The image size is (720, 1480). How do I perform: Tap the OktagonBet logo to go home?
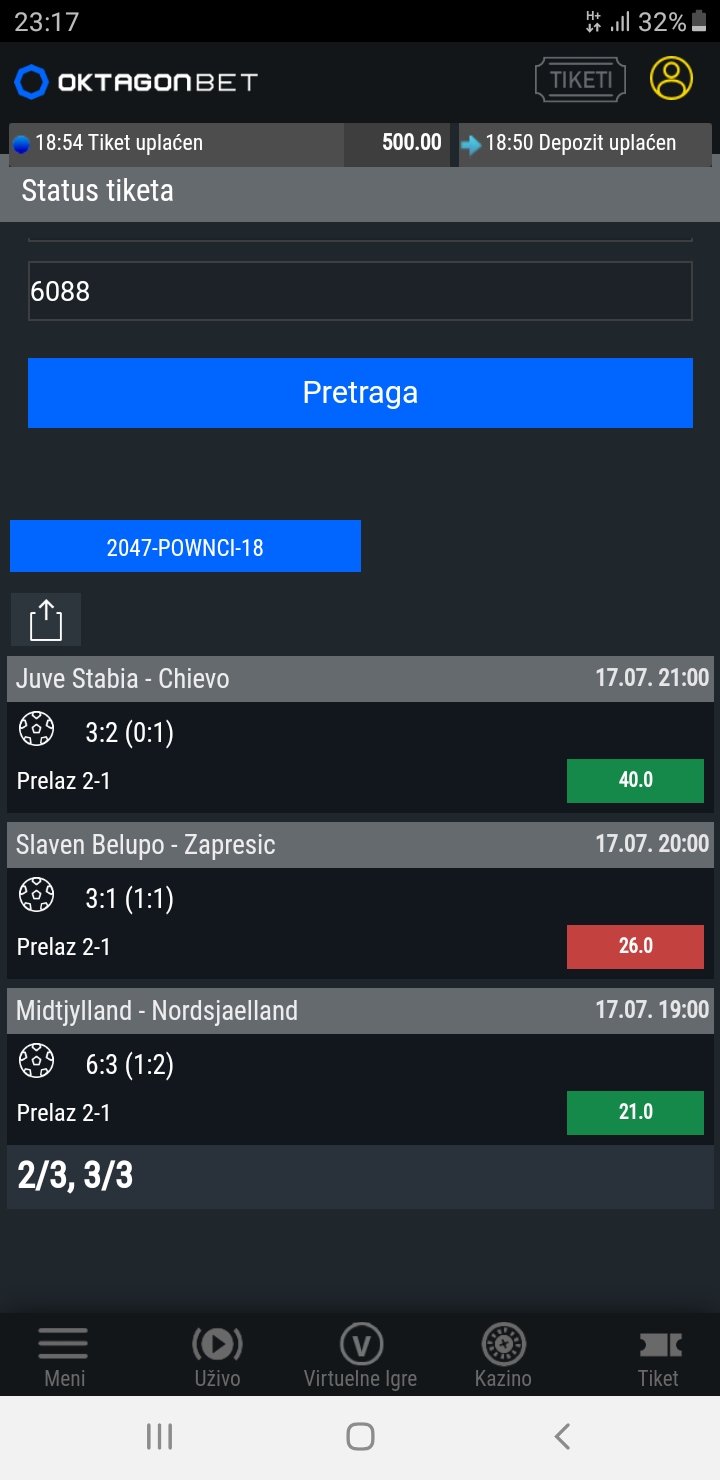[136, 82]
